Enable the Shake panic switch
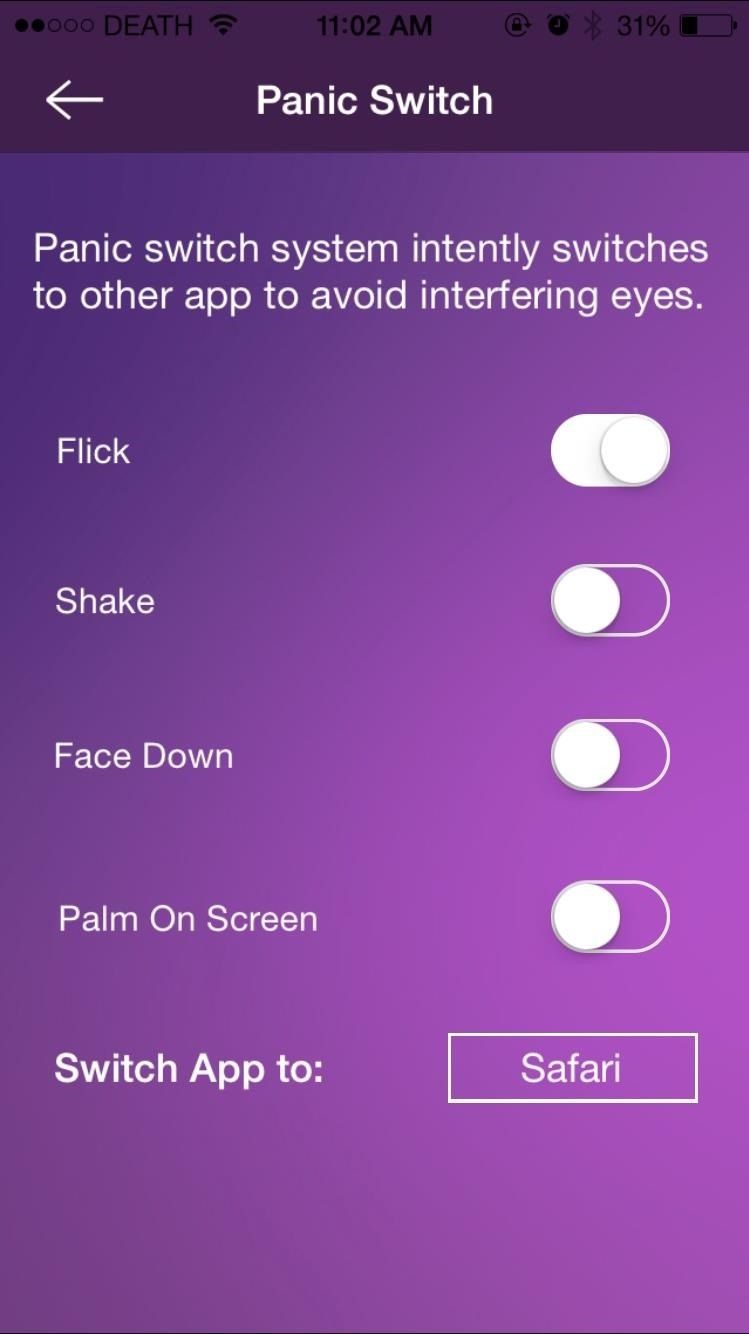 (x=609, y=601)
